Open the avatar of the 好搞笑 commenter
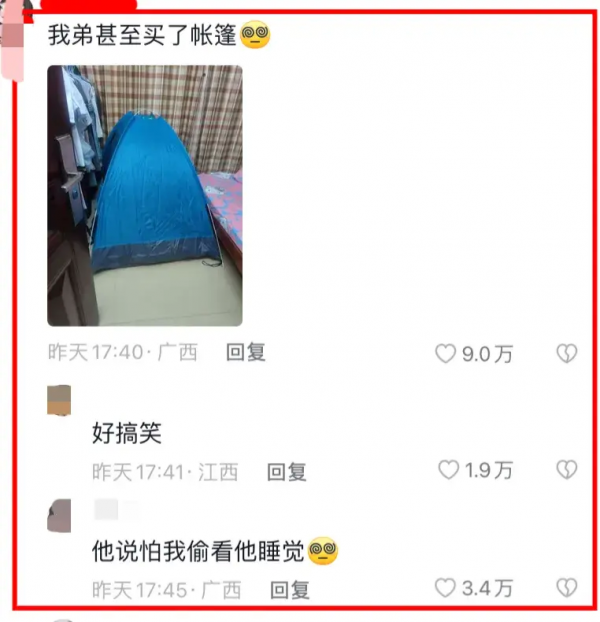The image size is (600, 622). tap(60, 400)
